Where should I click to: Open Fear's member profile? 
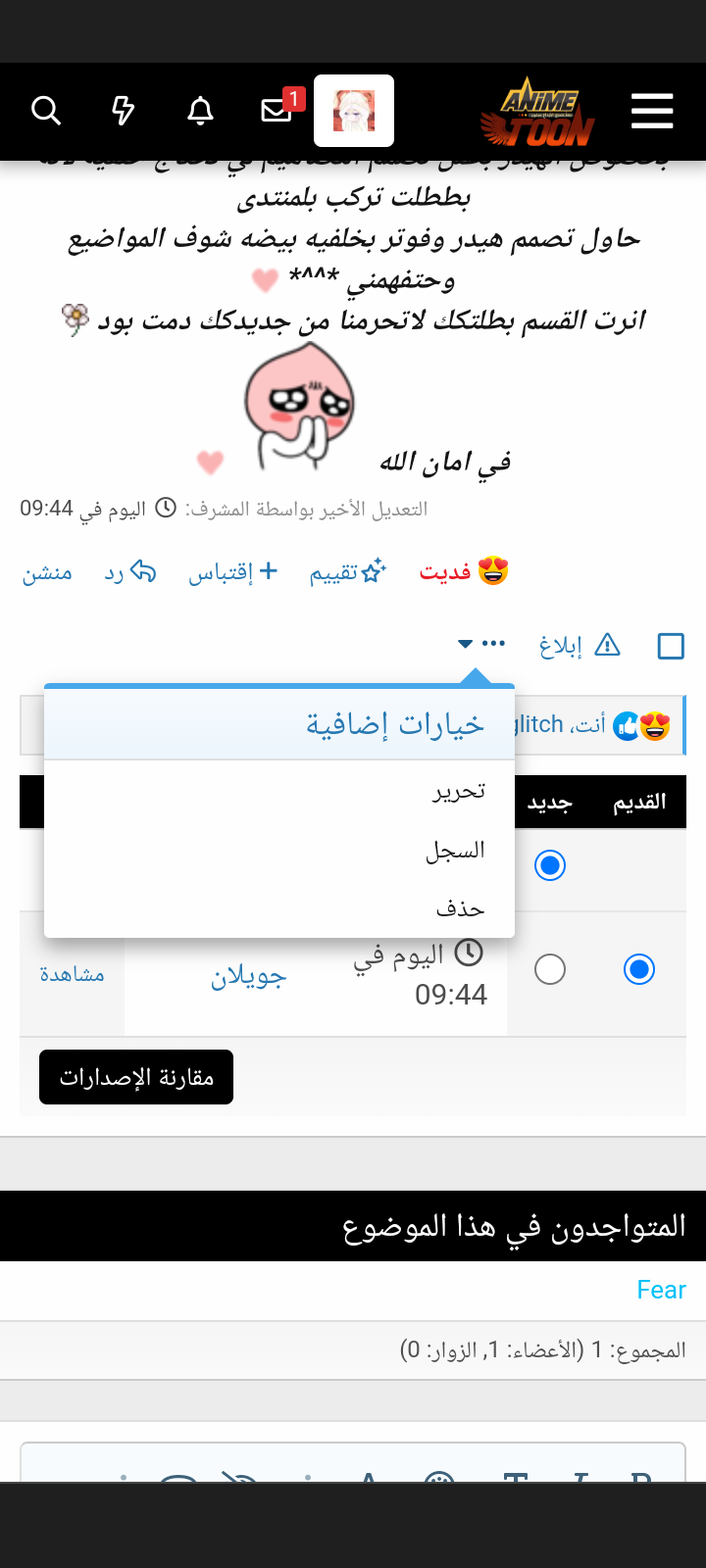point(661,1290)
